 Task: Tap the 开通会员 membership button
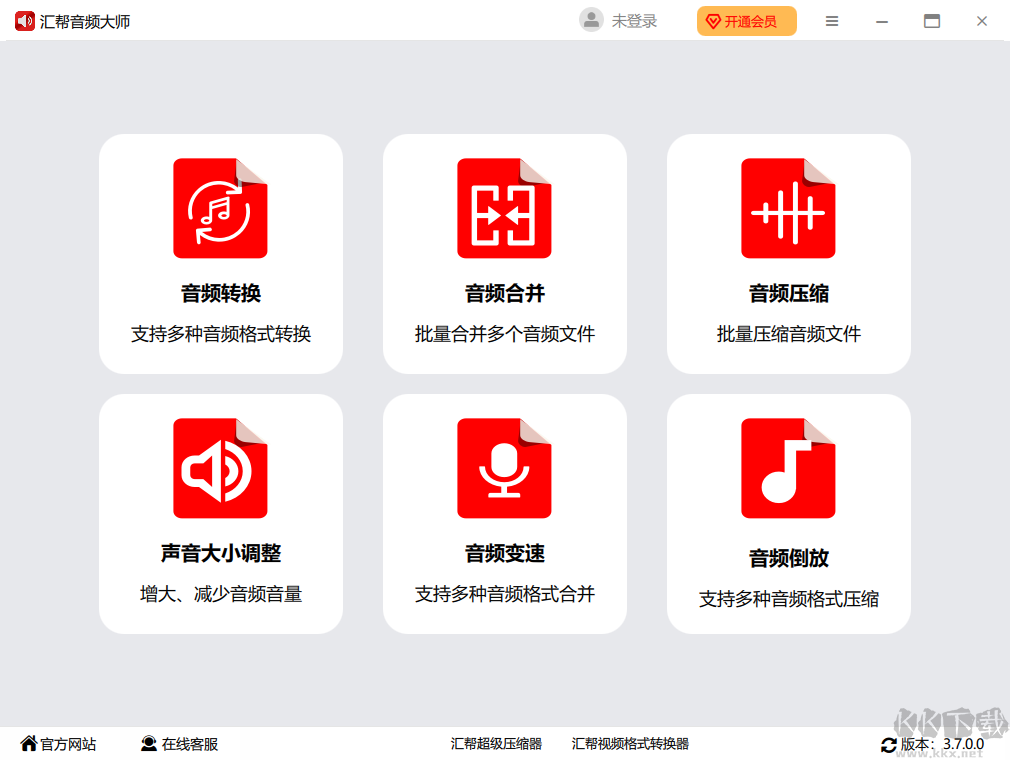click(746, 21)
